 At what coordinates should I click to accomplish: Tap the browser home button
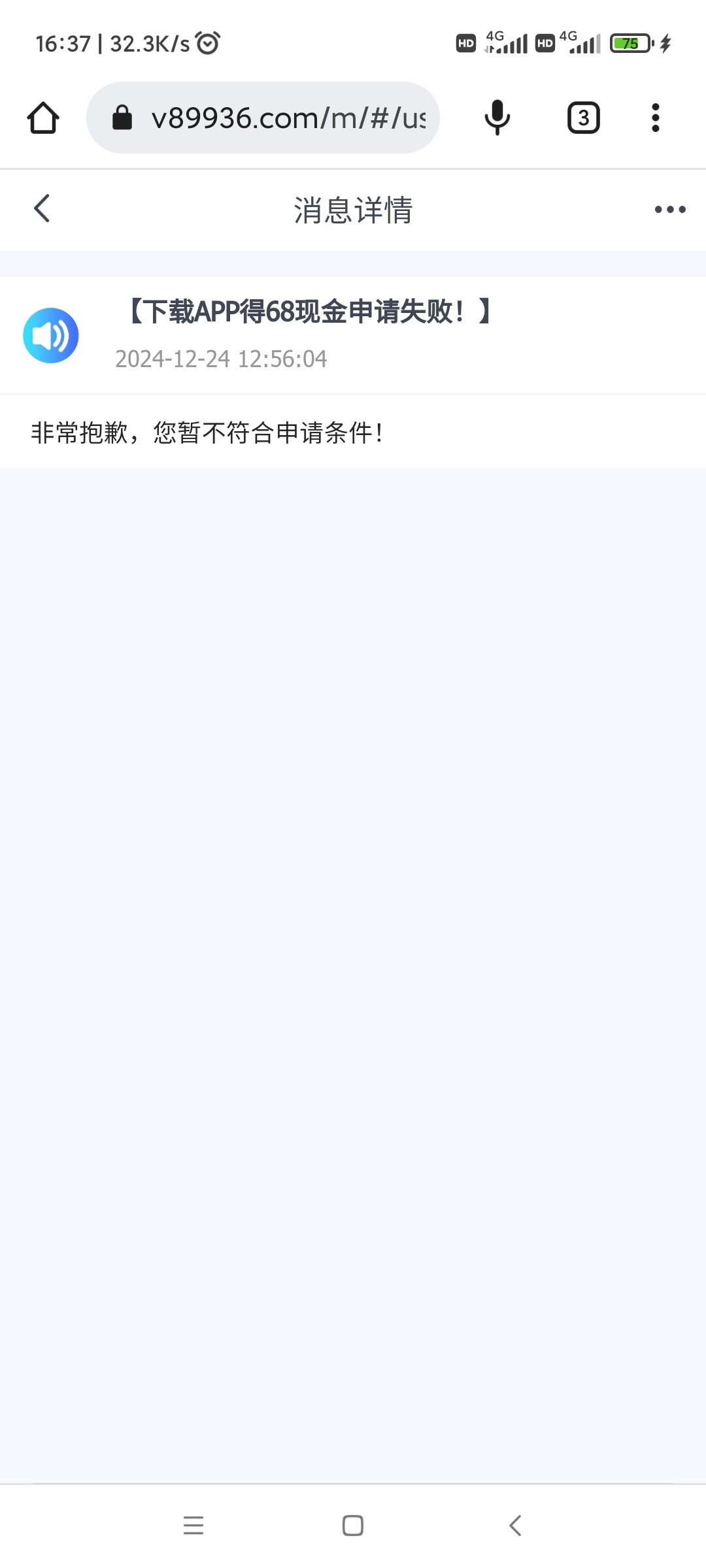pos(43,118)
